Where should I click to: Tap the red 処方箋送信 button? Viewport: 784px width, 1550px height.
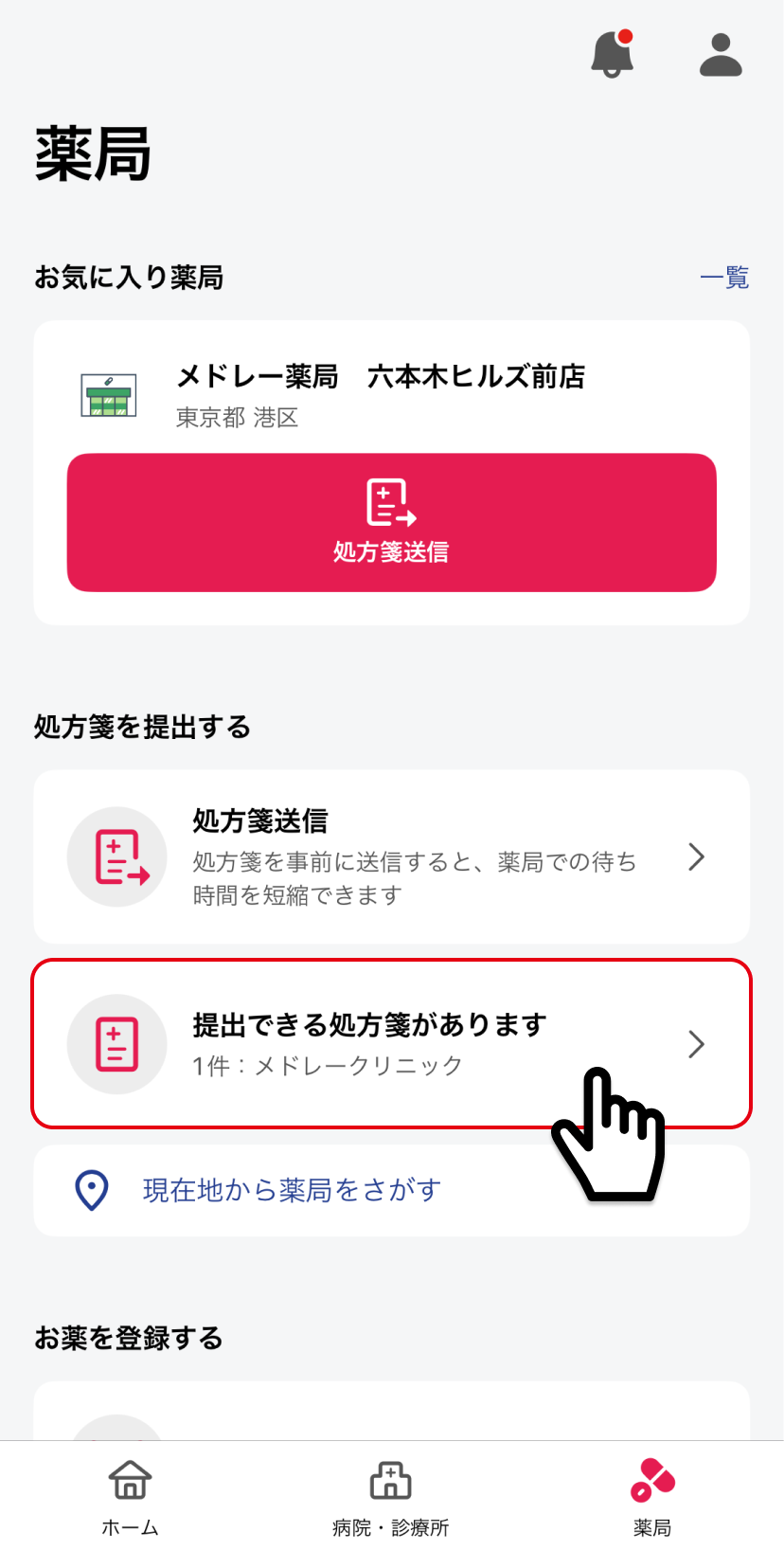pyautogui.click(x=391, y=522)
